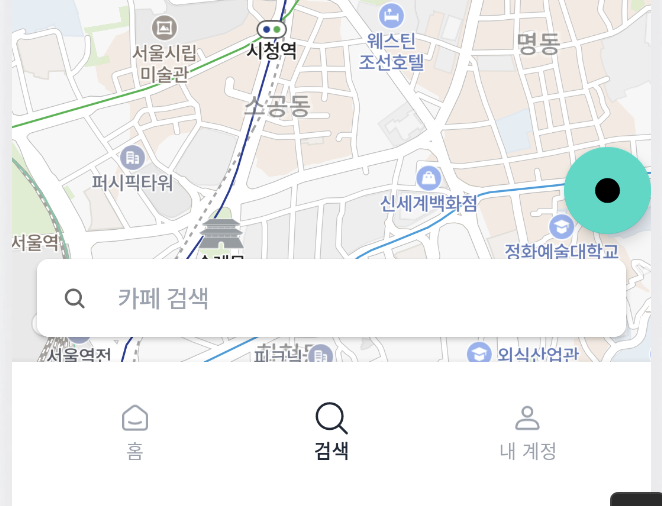The width and height of the screenshot is (662, 506).
Task: Switch to the 홈 tab
Action: pos(135,432)
